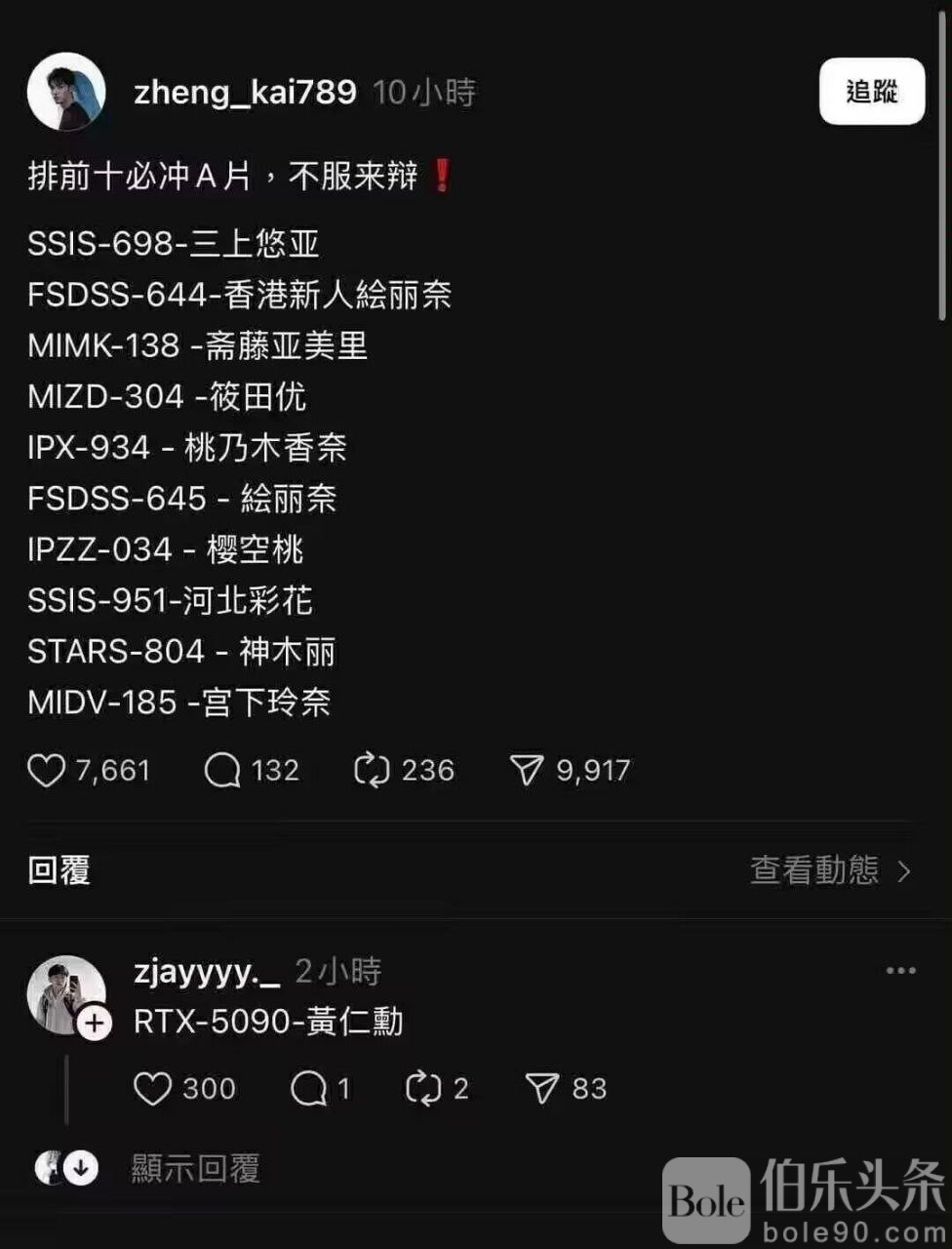Repost zheng_kai789's post
Viewport: 952px width, 1249px height.
coord(372,770)
